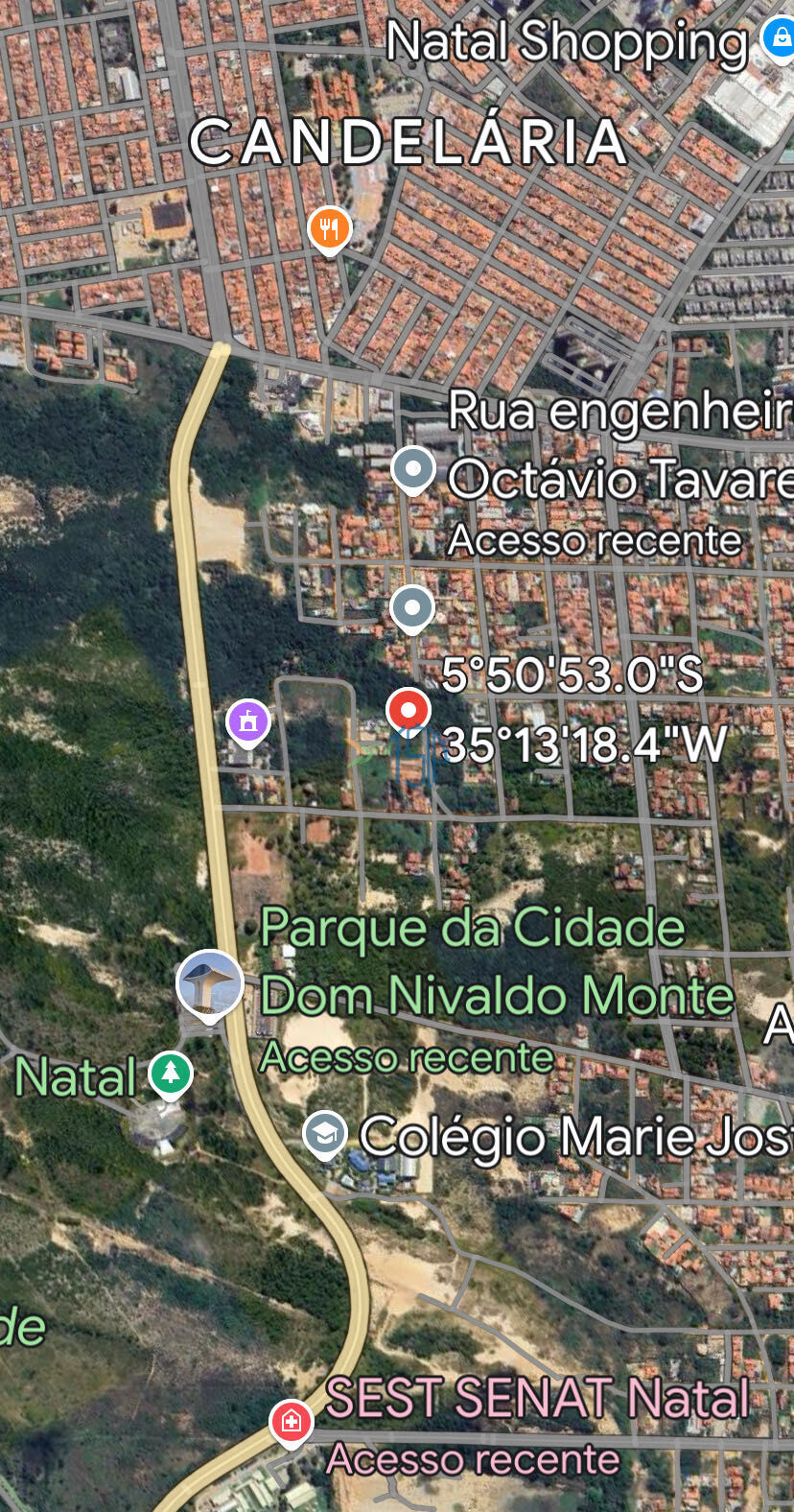Open Parque da Cidade Dom Nivaldo Monte photo pin

point(209,983)
